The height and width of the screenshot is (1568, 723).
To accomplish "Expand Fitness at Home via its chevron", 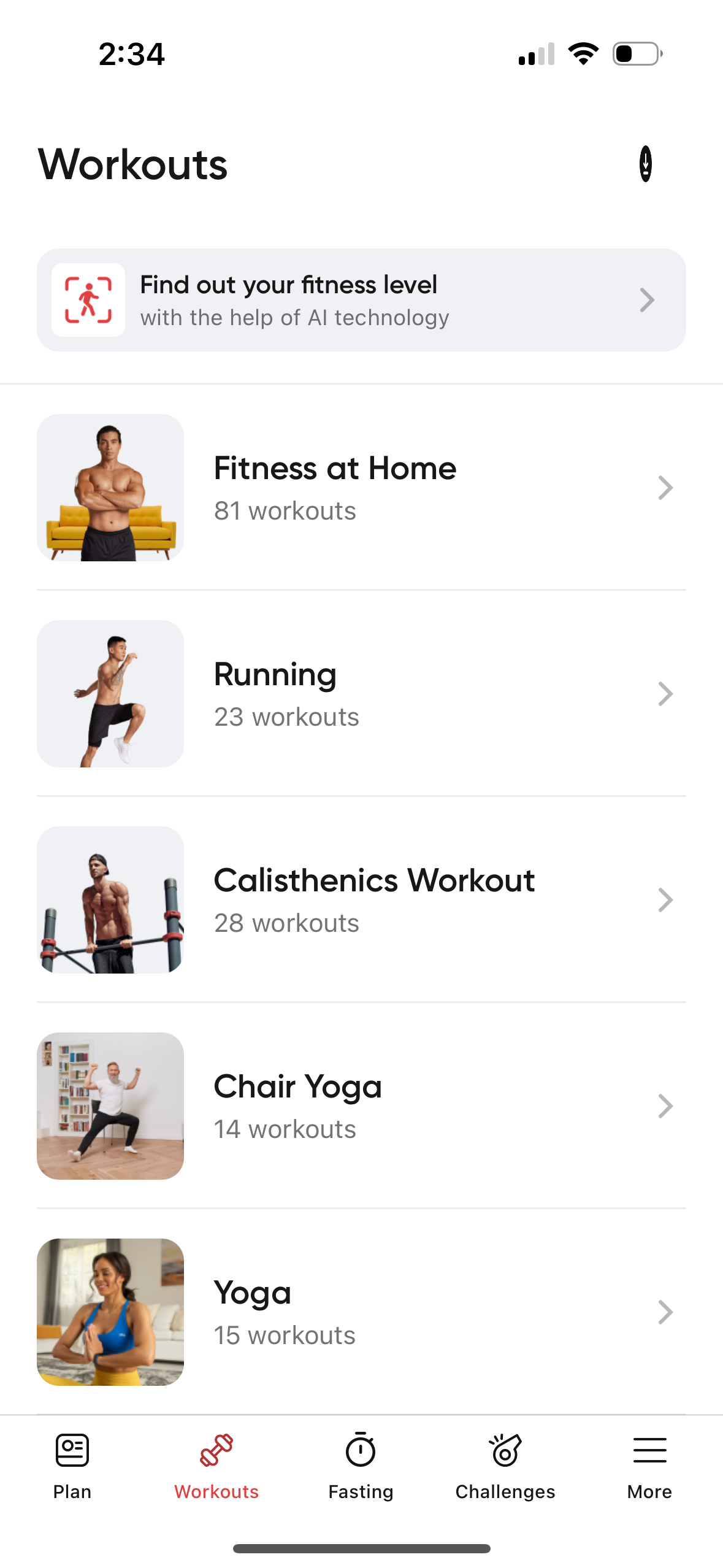I will click(666, 488).
